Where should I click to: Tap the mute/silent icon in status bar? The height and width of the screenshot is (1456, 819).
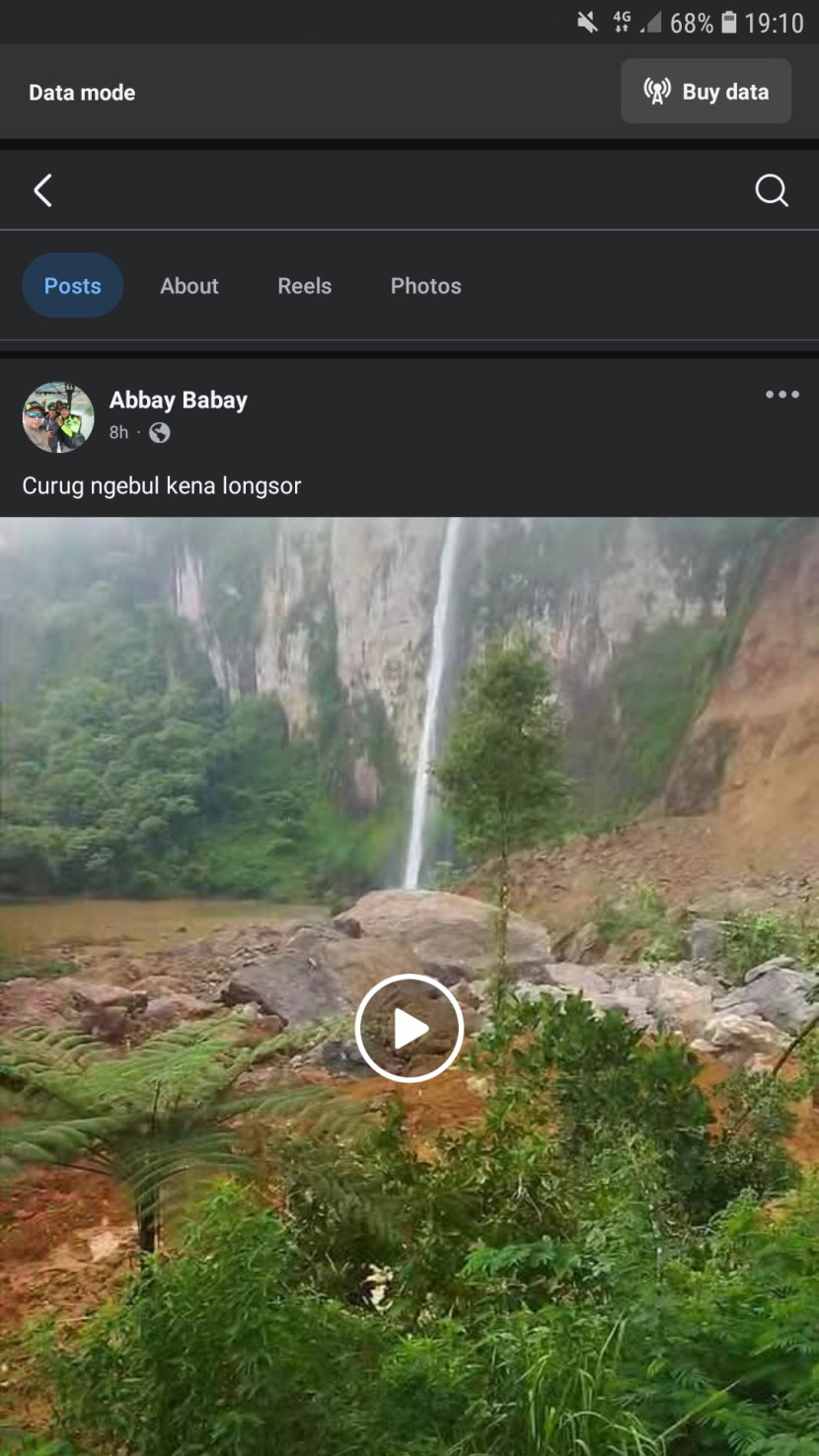(x=585, y=21)
